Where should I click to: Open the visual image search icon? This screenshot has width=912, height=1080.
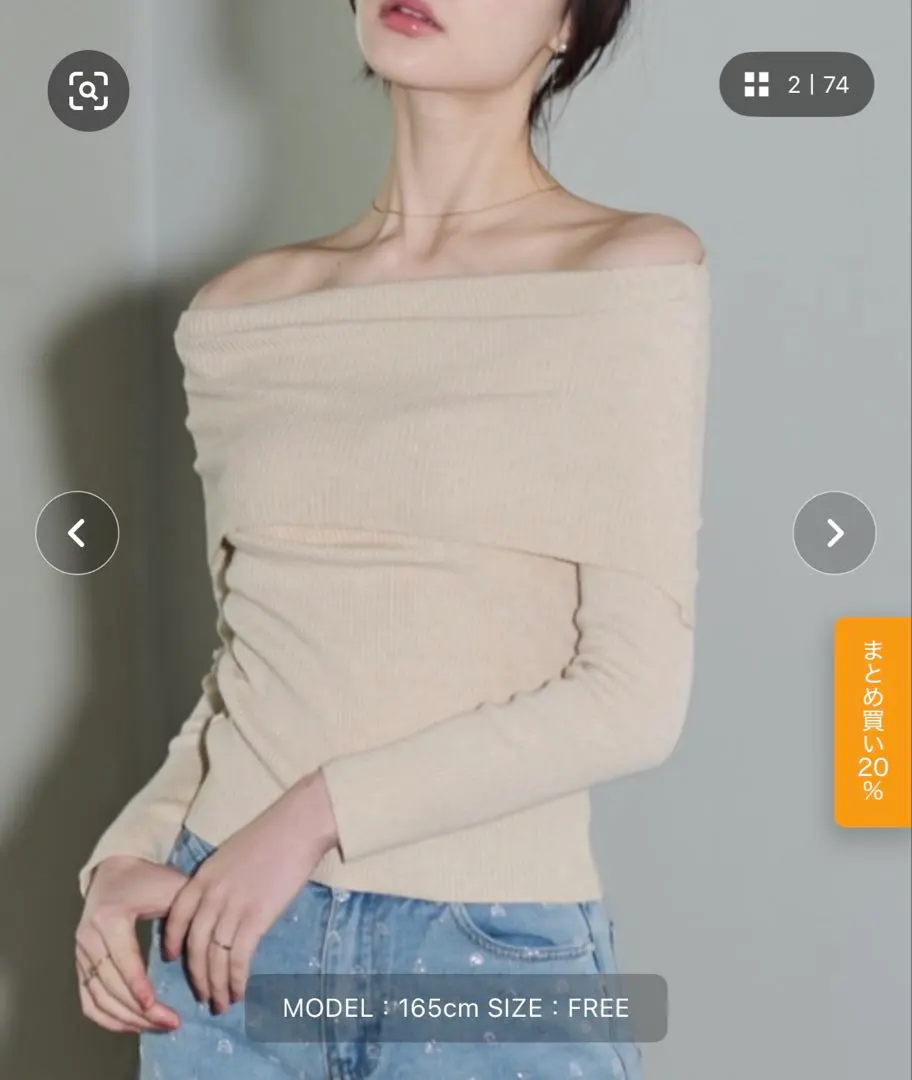(88, 91)
